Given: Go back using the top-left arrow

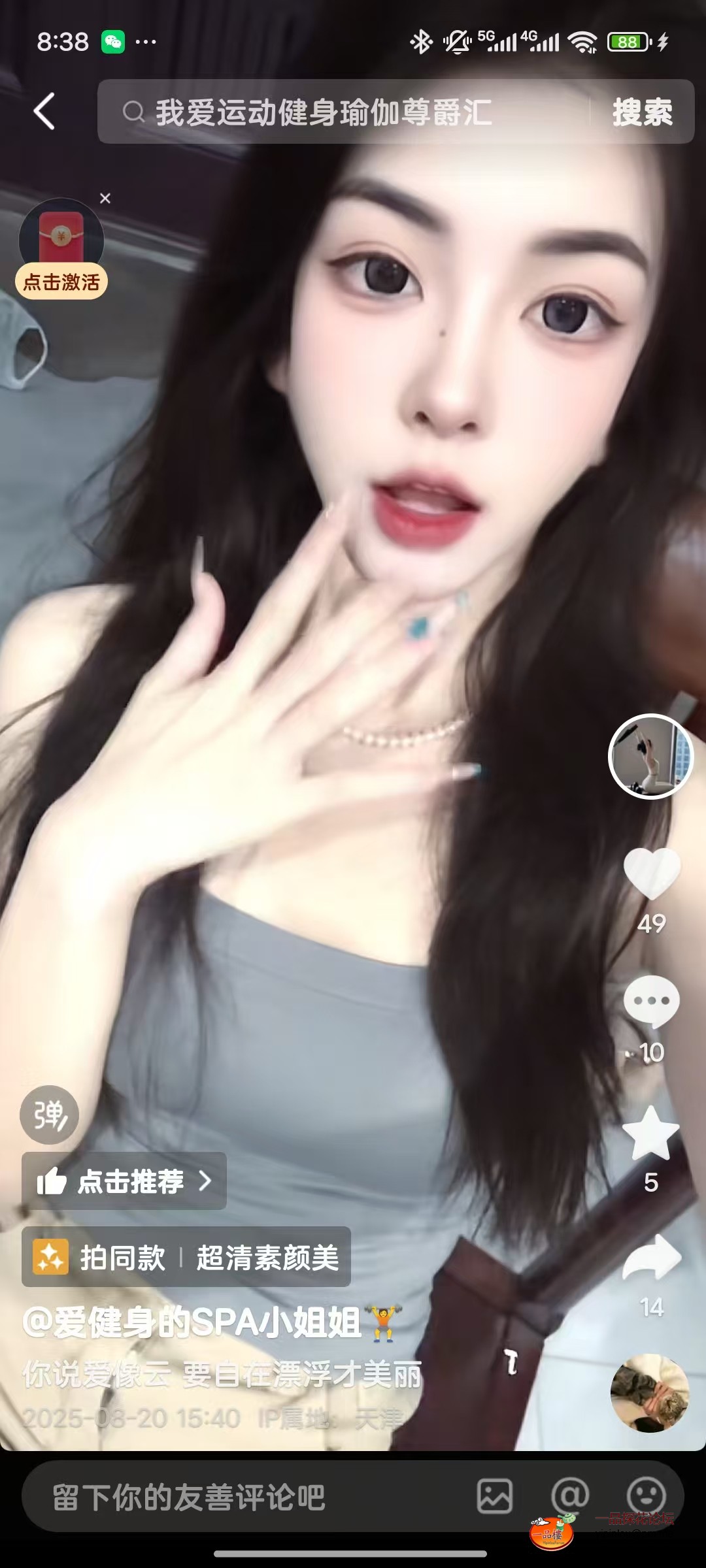Looking at the screenshot, I should (44, 111).
